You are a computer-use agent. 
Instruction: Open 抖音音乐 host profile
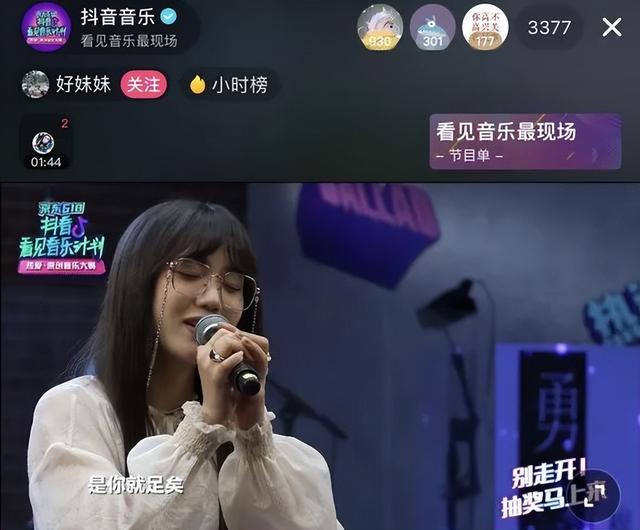(x=46, y=27)
